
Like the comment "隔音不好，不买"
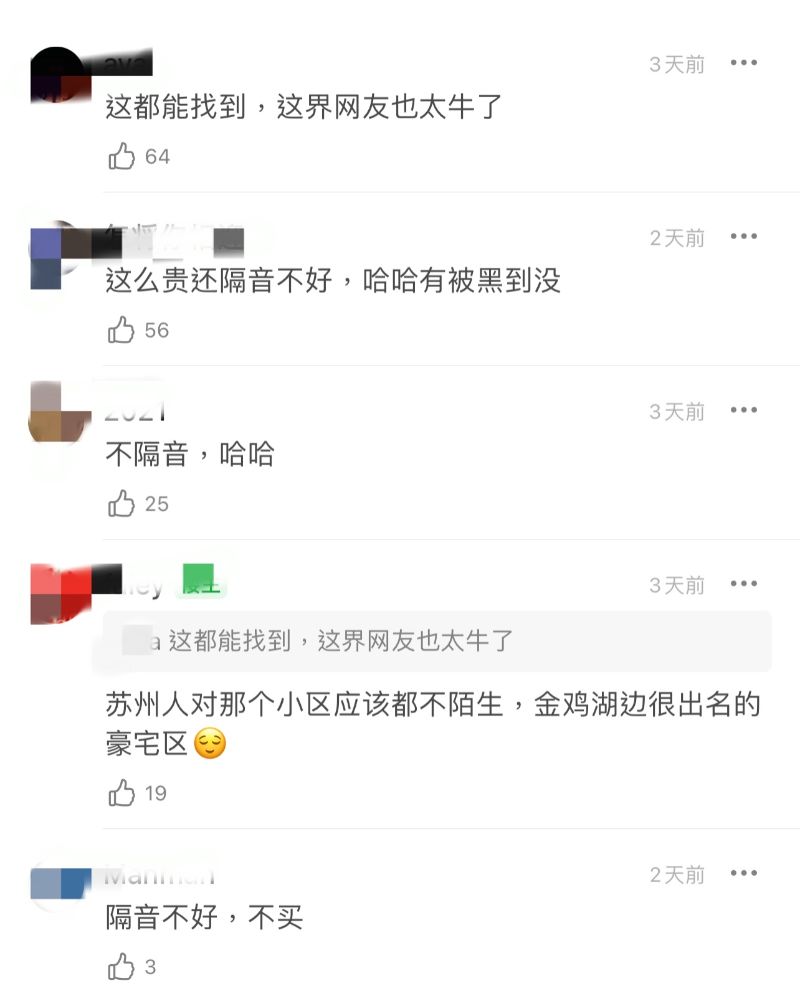click(122, 967)
